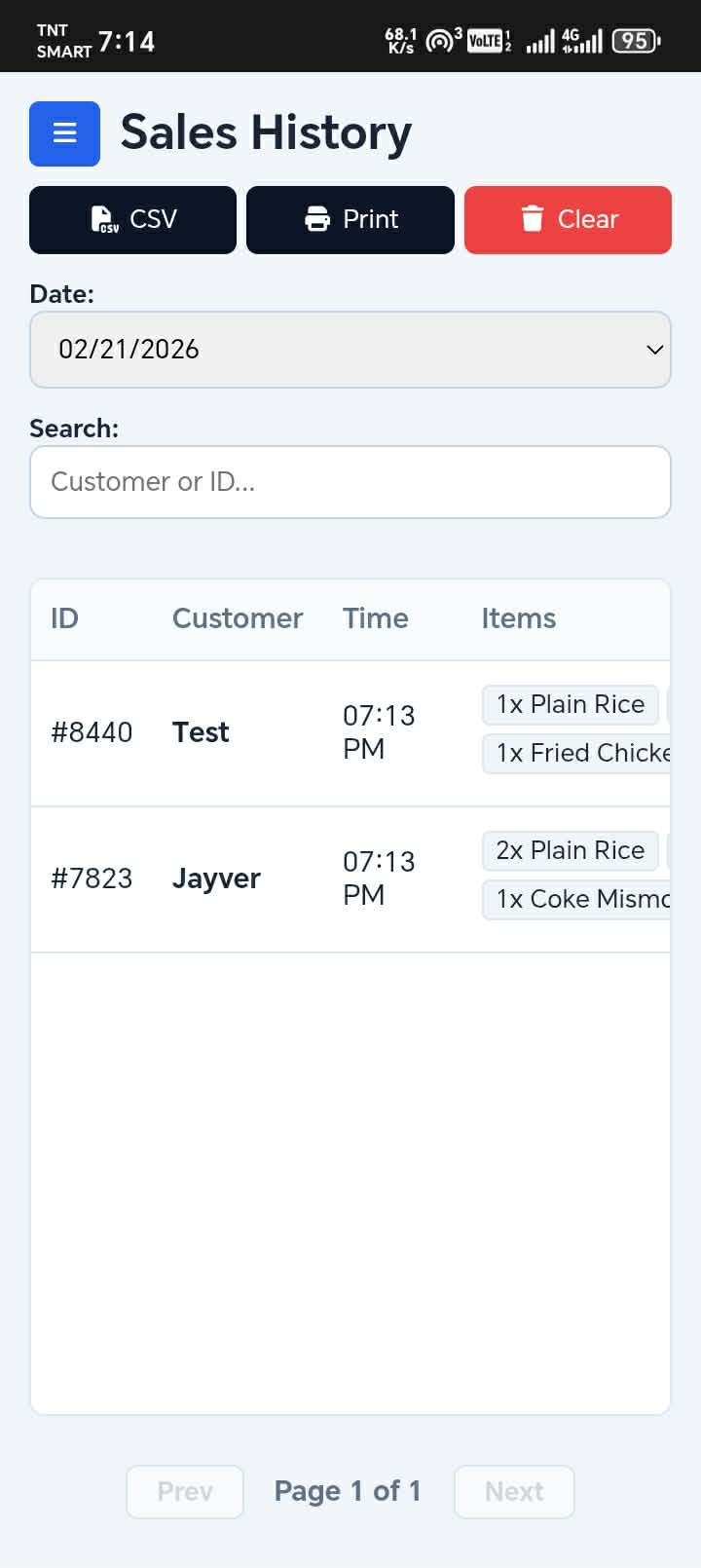701x1568 pixels.
Task: Open the date picker dropdown
Action: tap(350, 350)
